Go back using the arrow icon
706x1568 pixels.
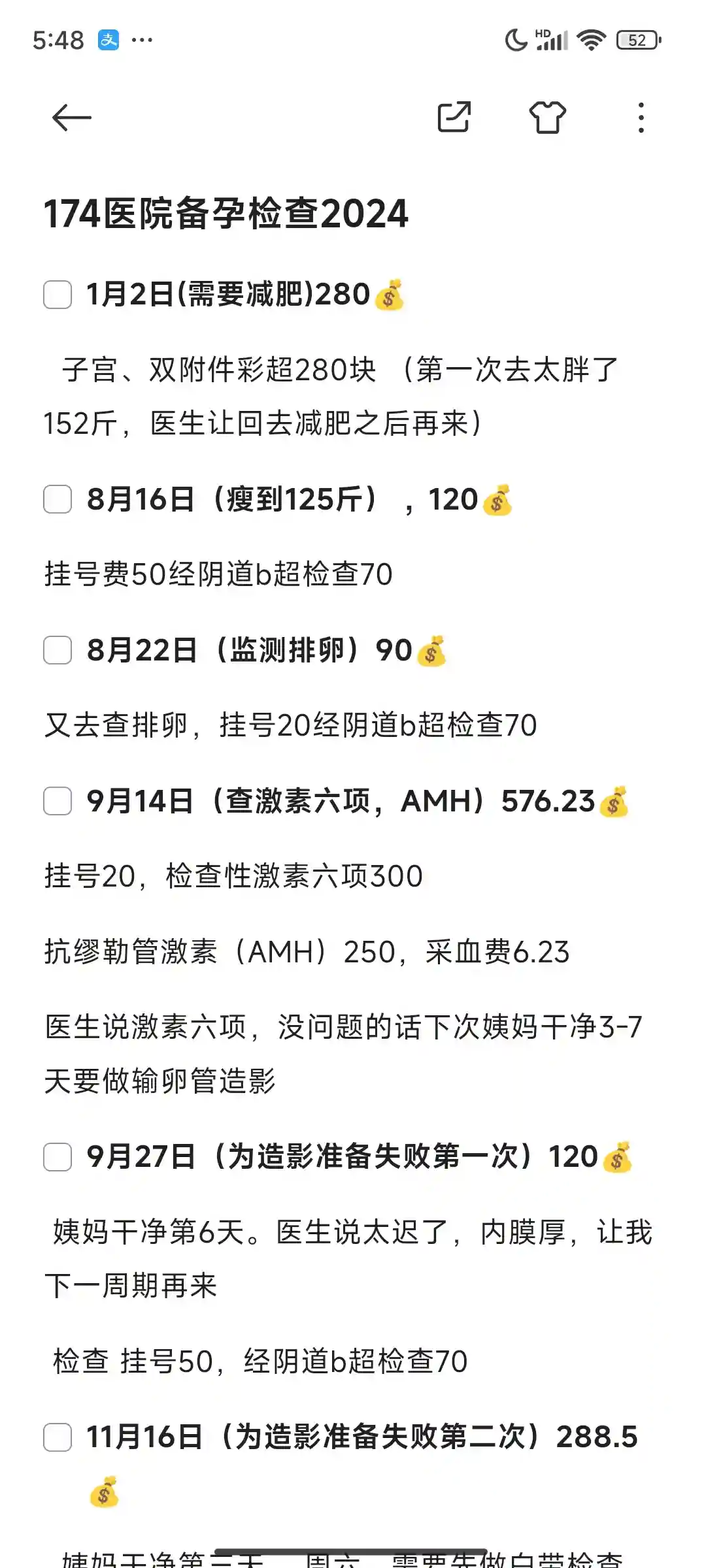point(71,118)
